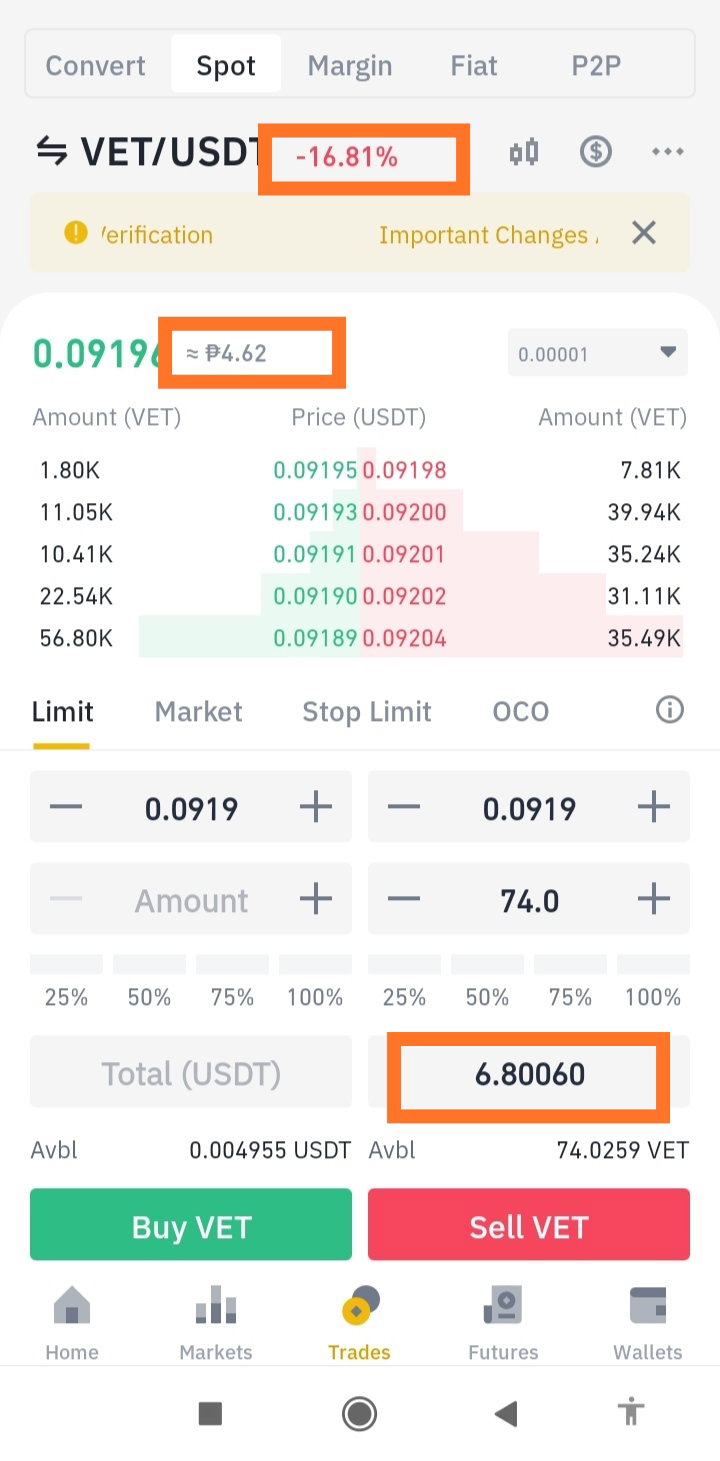The width and height of the screenshot is (720, 1461).
Task: Switch to the Margin tab
Action: point(350,66)
